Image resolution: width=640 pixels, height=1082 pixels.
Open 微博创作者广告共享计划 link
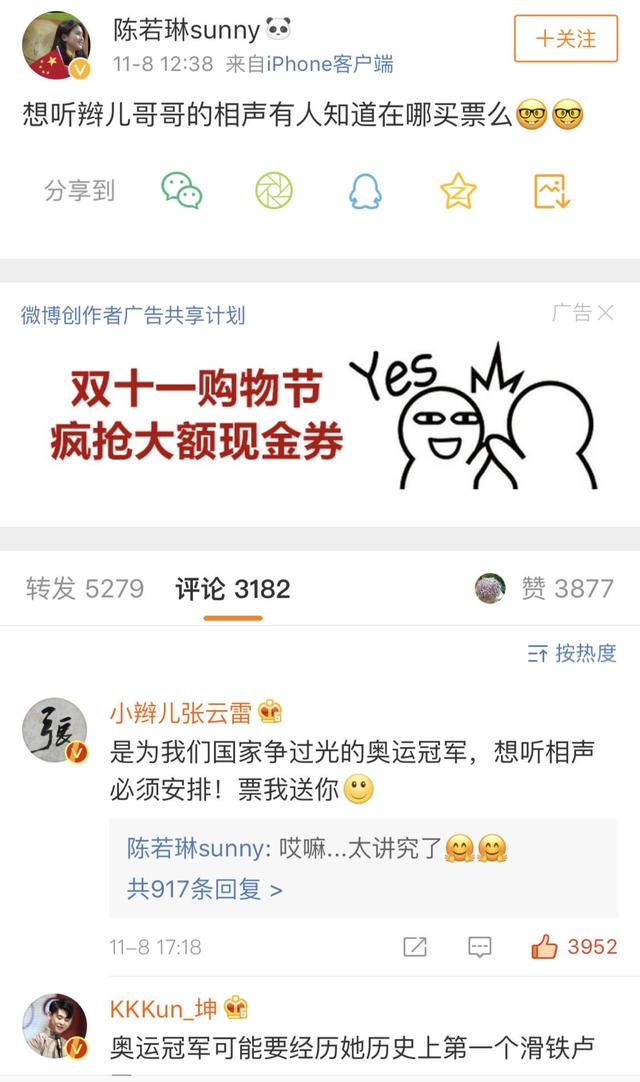(133, 315)
